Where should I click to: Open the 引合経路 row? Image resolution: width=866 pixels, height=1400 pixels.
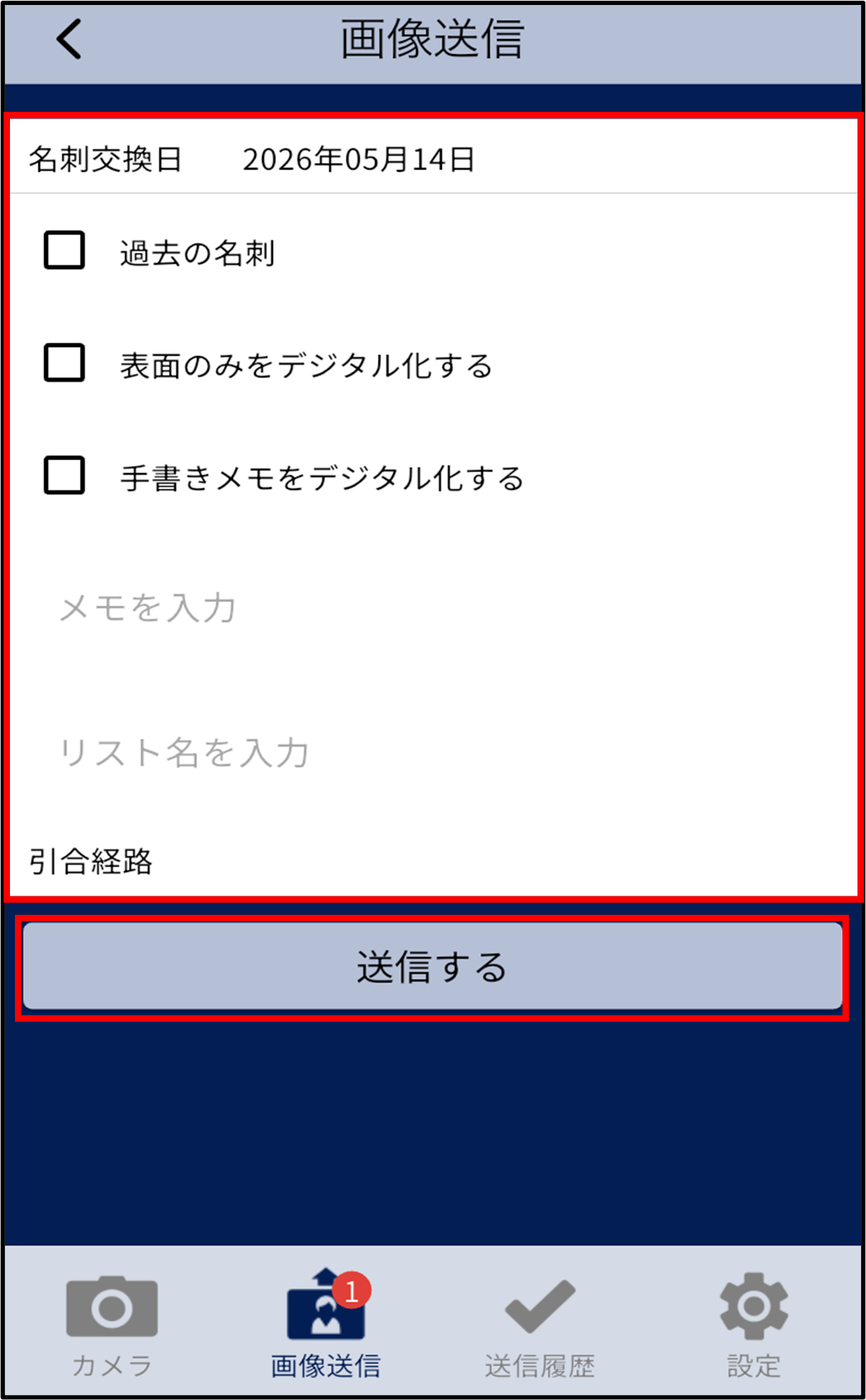(x=433, y=861)
